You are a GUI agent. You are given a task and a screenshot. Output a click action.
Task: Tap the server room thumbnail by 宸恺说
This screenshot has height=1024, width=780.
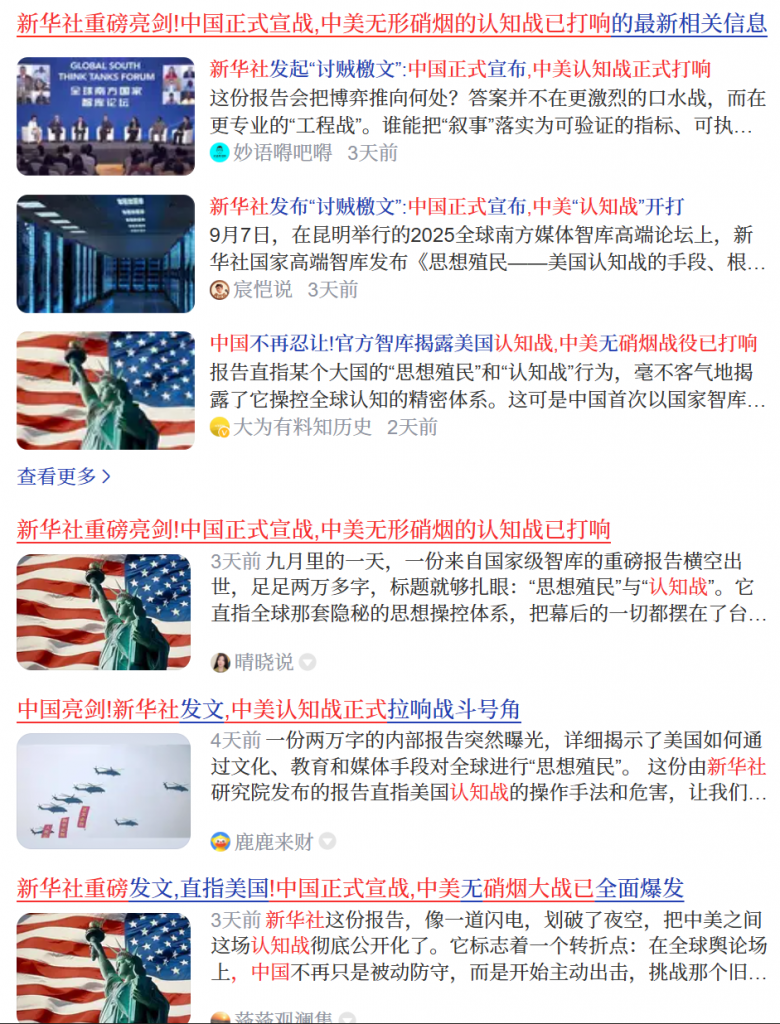(106, 253)
